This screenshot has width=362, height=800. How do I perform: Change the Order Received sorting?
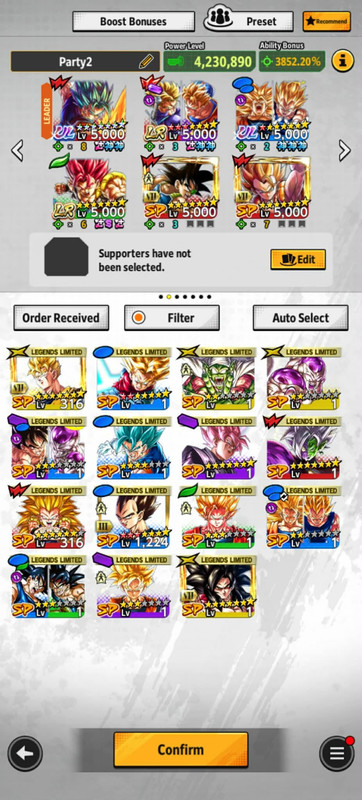(61, 318)
